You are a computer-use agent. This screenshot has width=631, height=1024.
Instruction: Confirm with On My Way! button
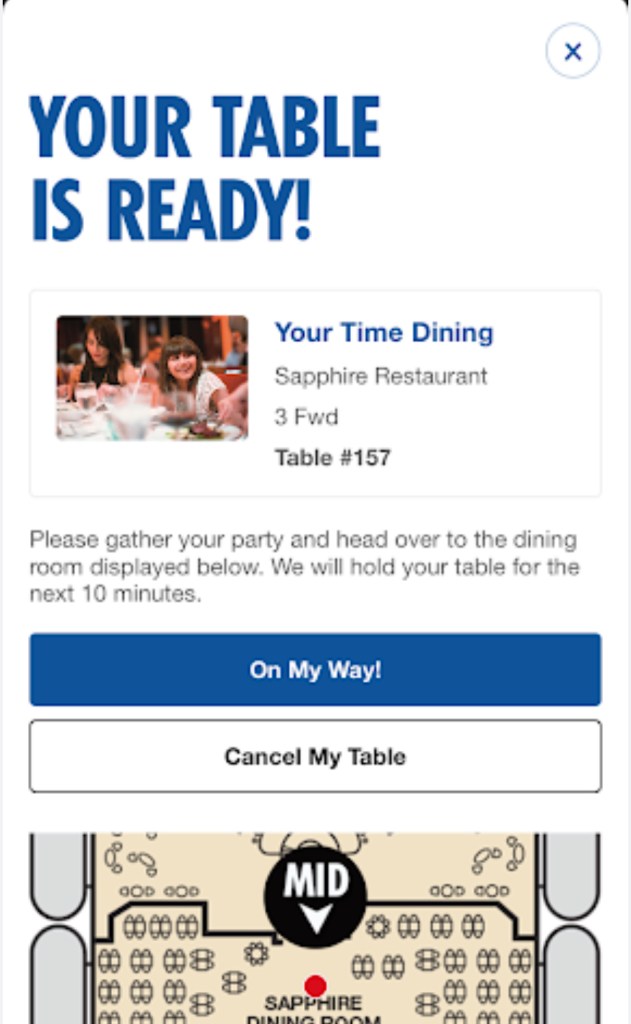[315, 669]
